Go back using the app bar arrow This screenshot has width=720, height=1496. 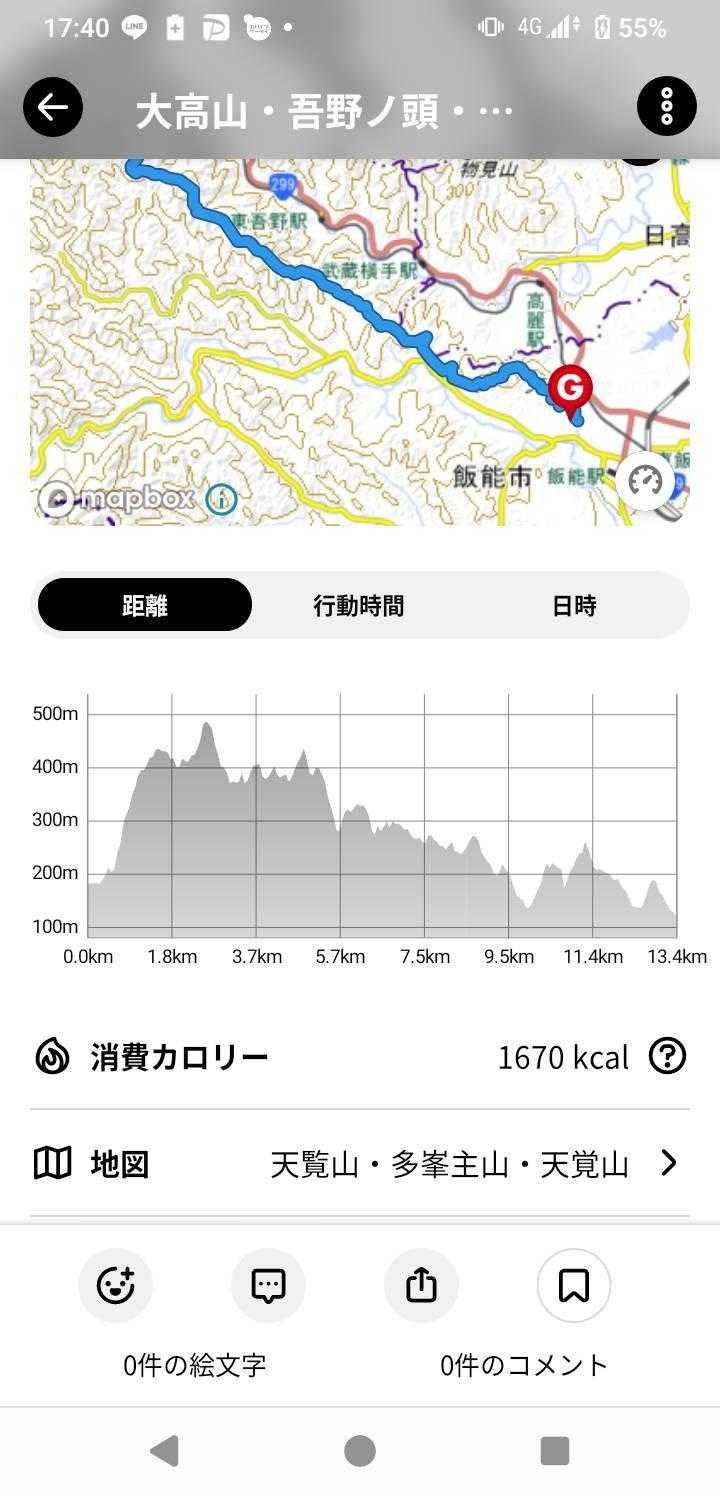53,107
